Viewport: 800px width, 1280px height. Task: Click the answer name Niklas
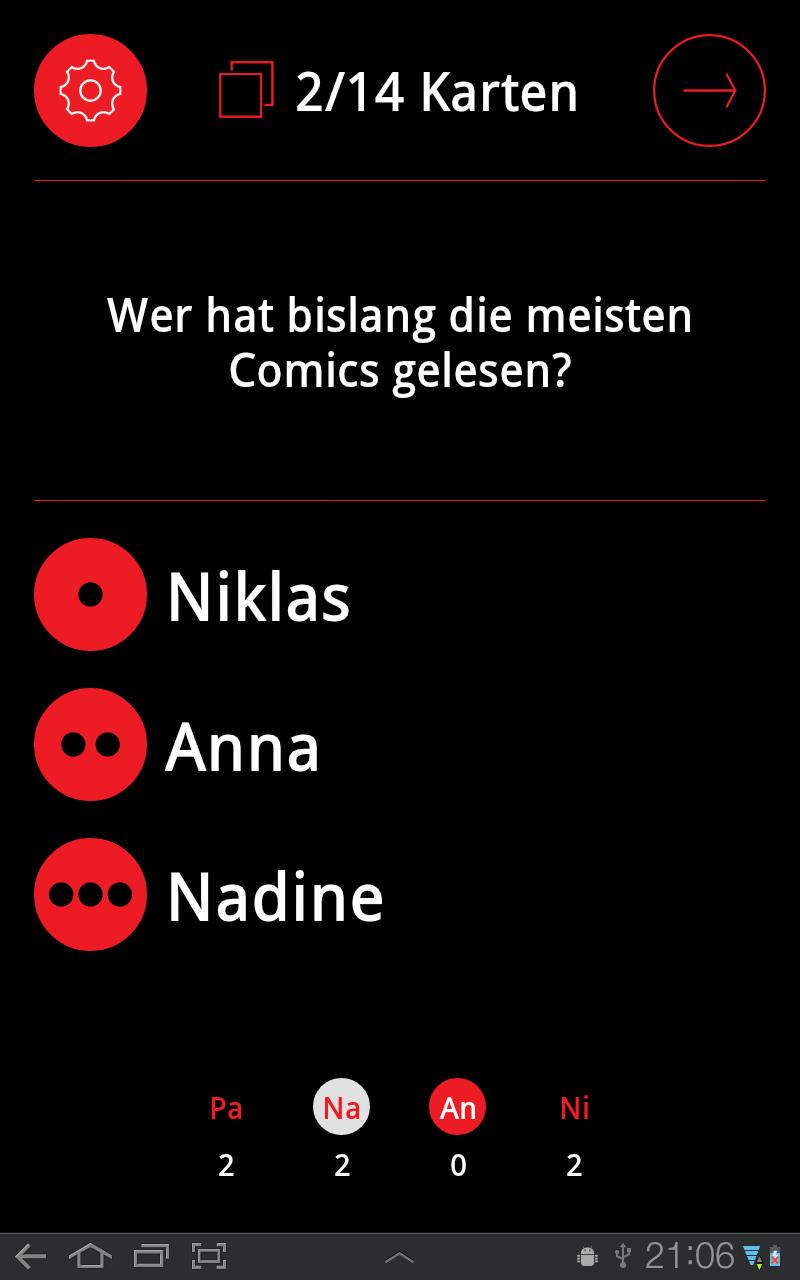[258, 595]
